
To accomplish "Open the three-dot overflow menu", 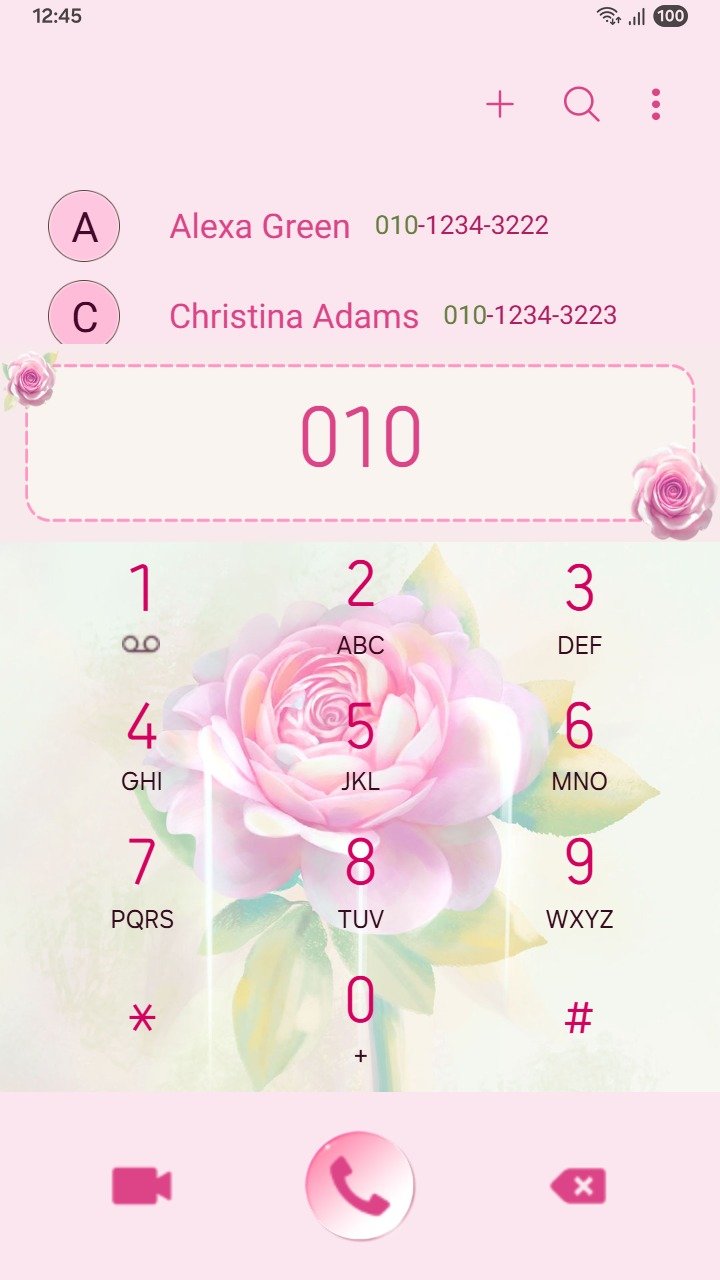I will 655,104.
